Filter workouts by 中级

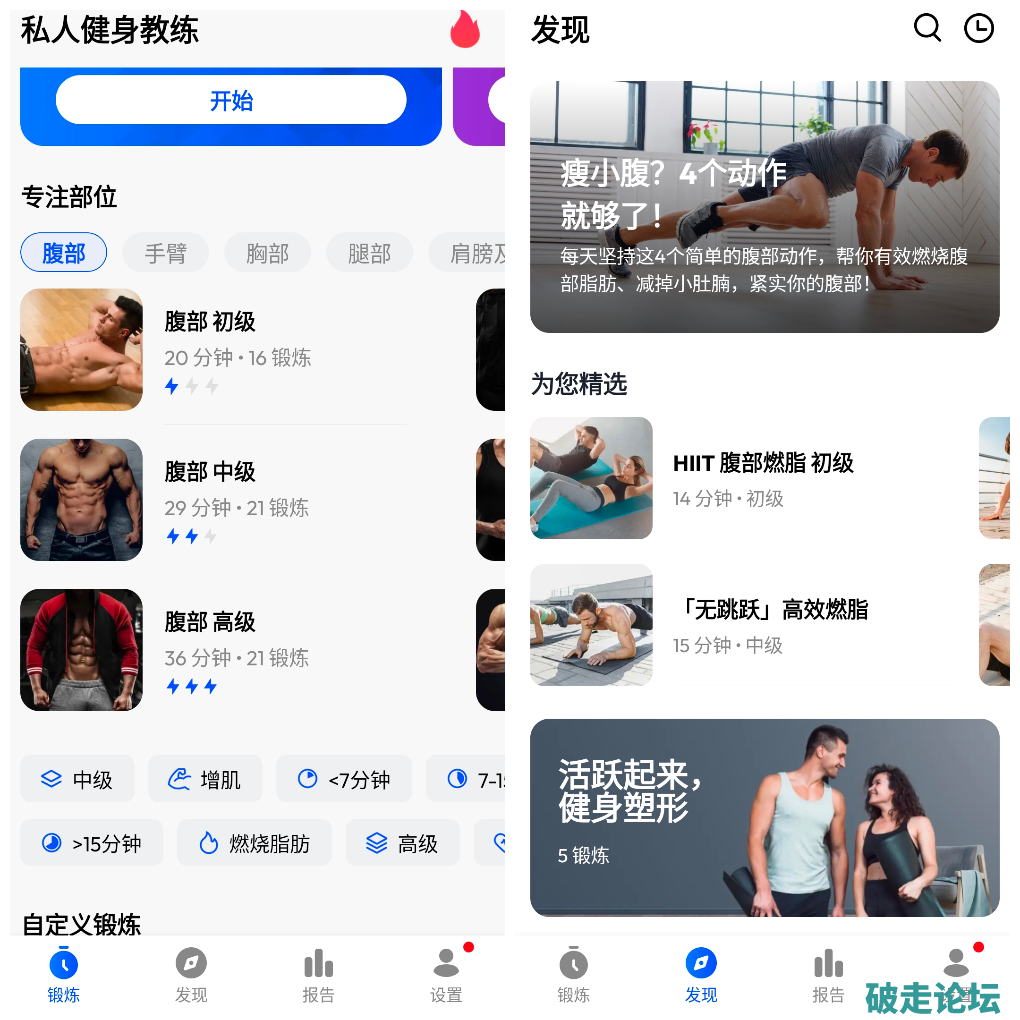click(x=76, y=779)
